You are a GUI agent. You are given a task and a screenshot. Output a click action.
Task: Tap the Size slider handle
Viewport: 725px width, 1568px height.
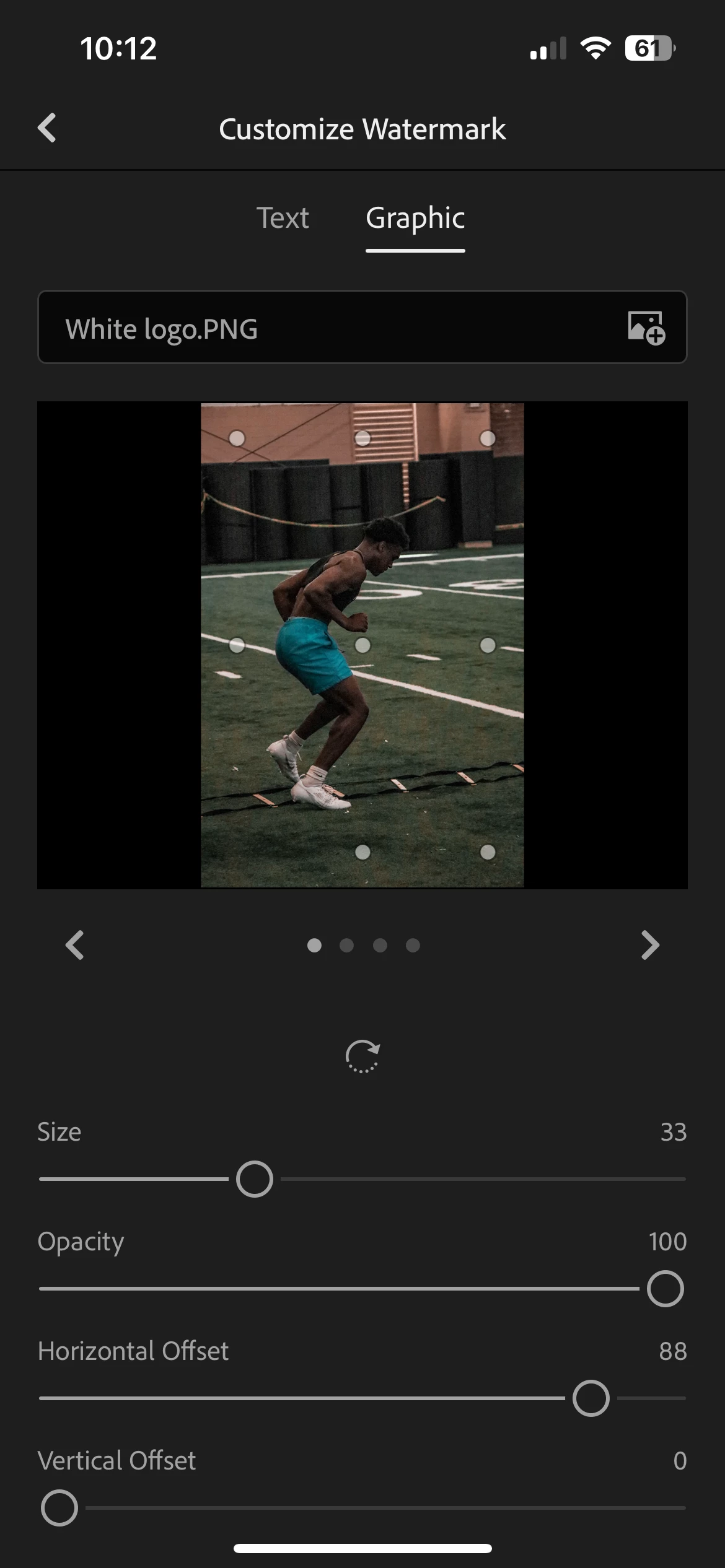coord(255,1179)
